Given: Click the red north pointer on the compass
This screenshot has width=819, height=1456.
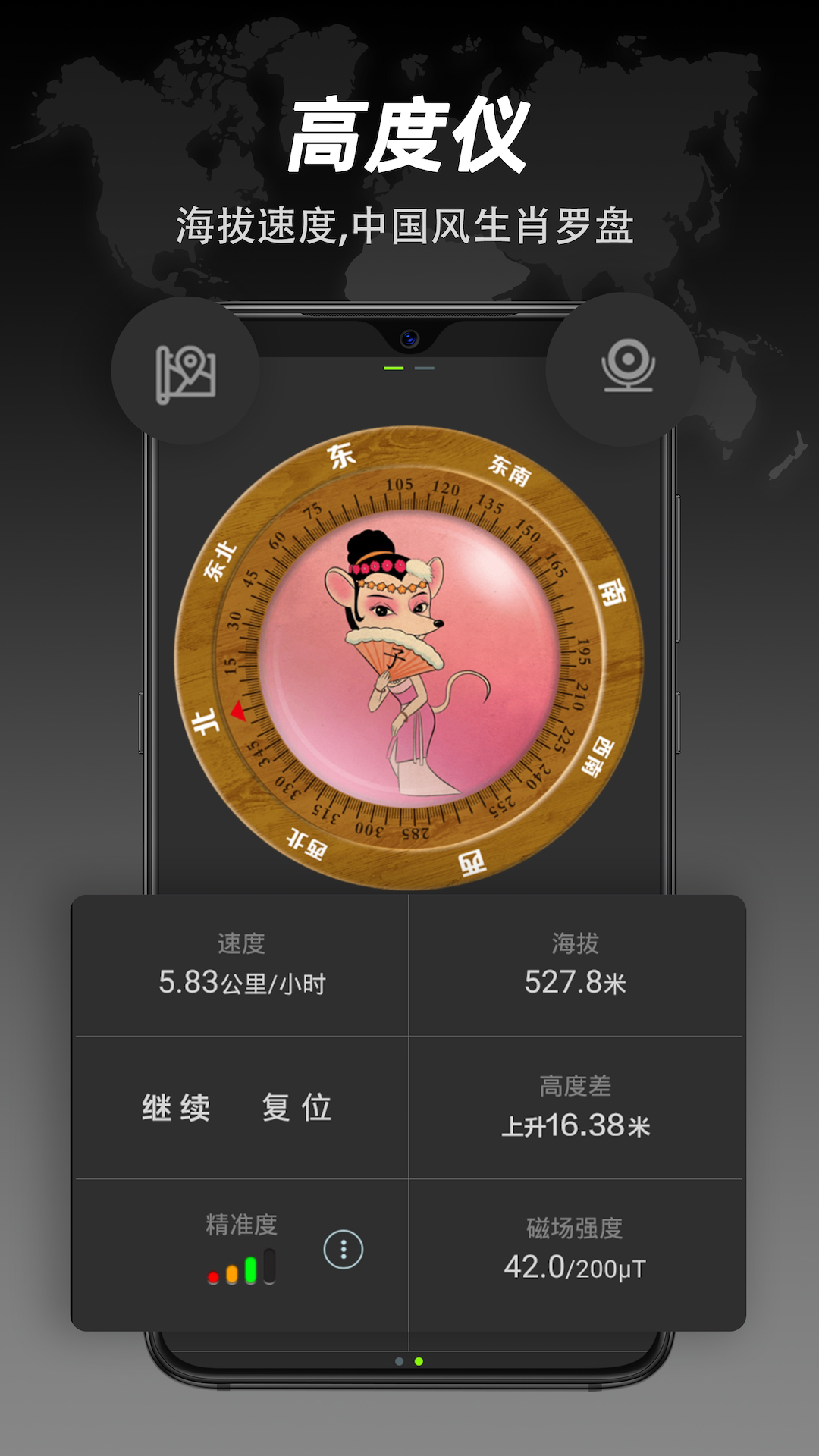Looking at the screenshot, I should tap(238, 711).
